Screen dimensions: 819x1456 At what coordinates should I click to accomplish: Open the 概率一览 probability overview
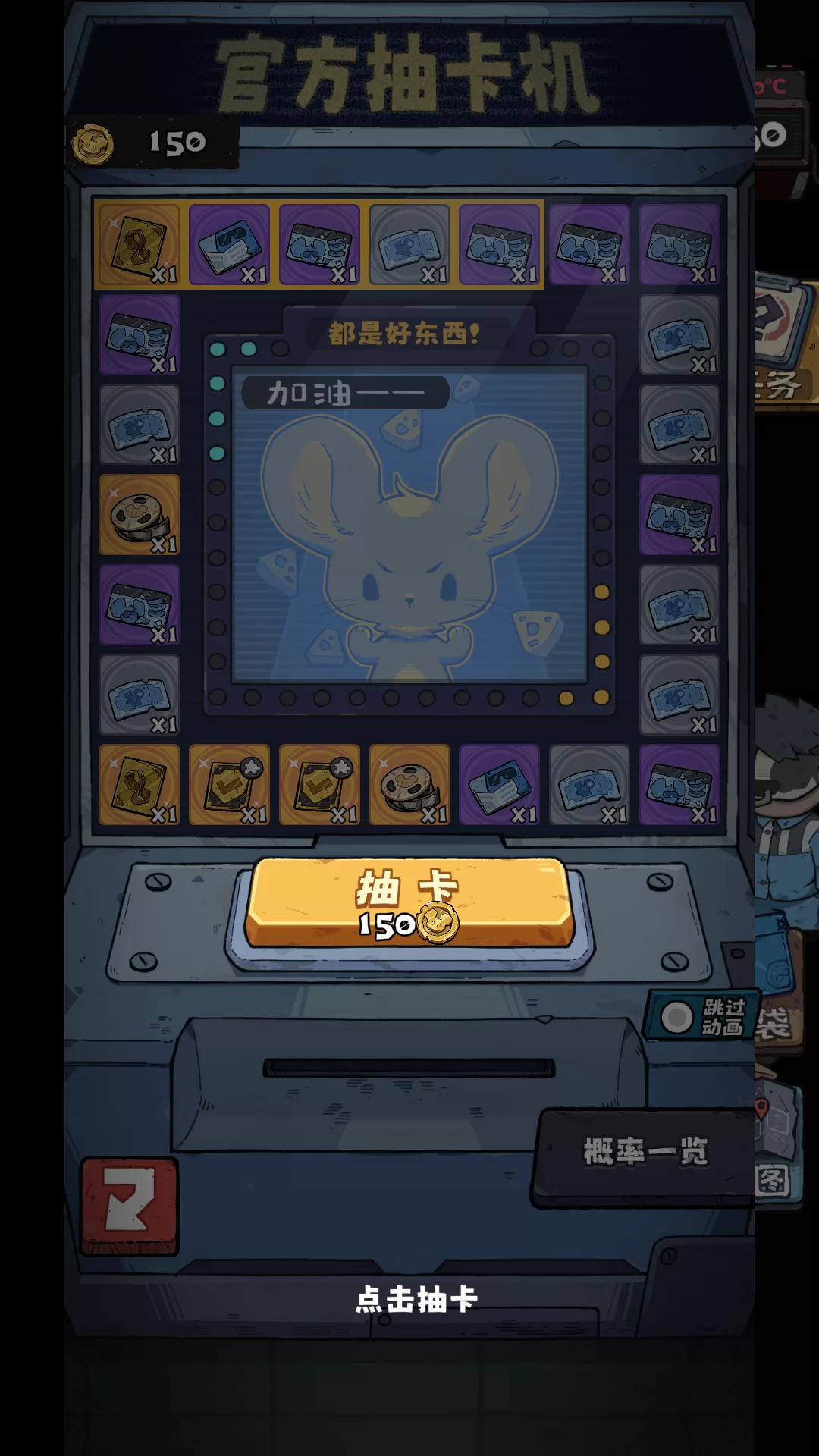[645, 1153]
